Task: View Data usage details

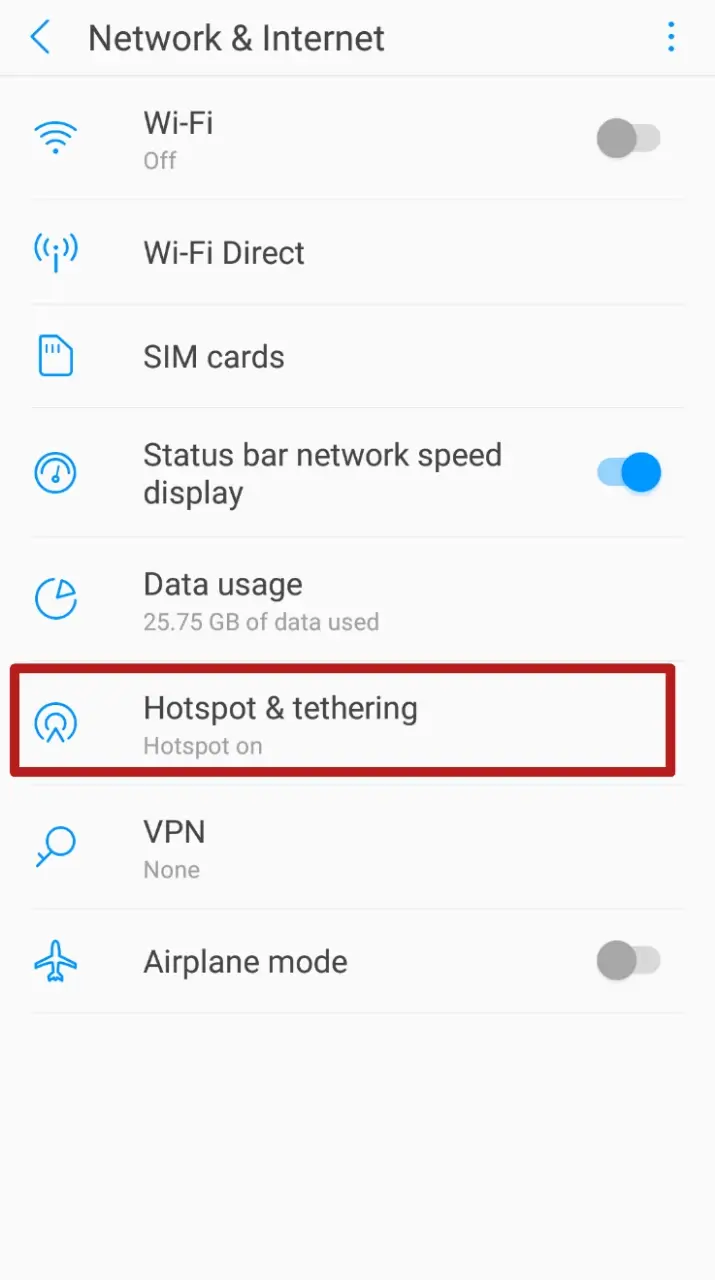Action: coord(357,600)
